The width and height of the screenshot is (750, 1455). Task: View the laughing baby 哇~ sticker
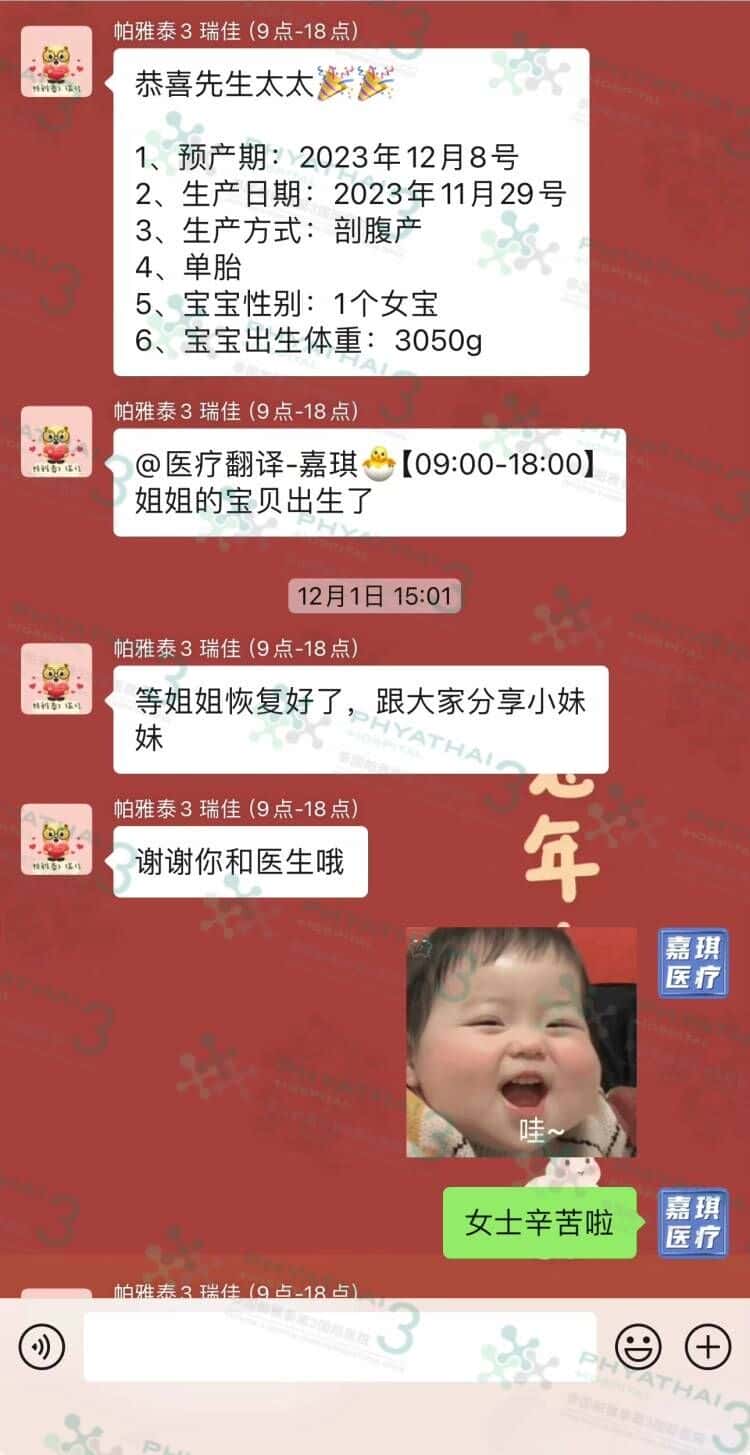(521, 1042)
